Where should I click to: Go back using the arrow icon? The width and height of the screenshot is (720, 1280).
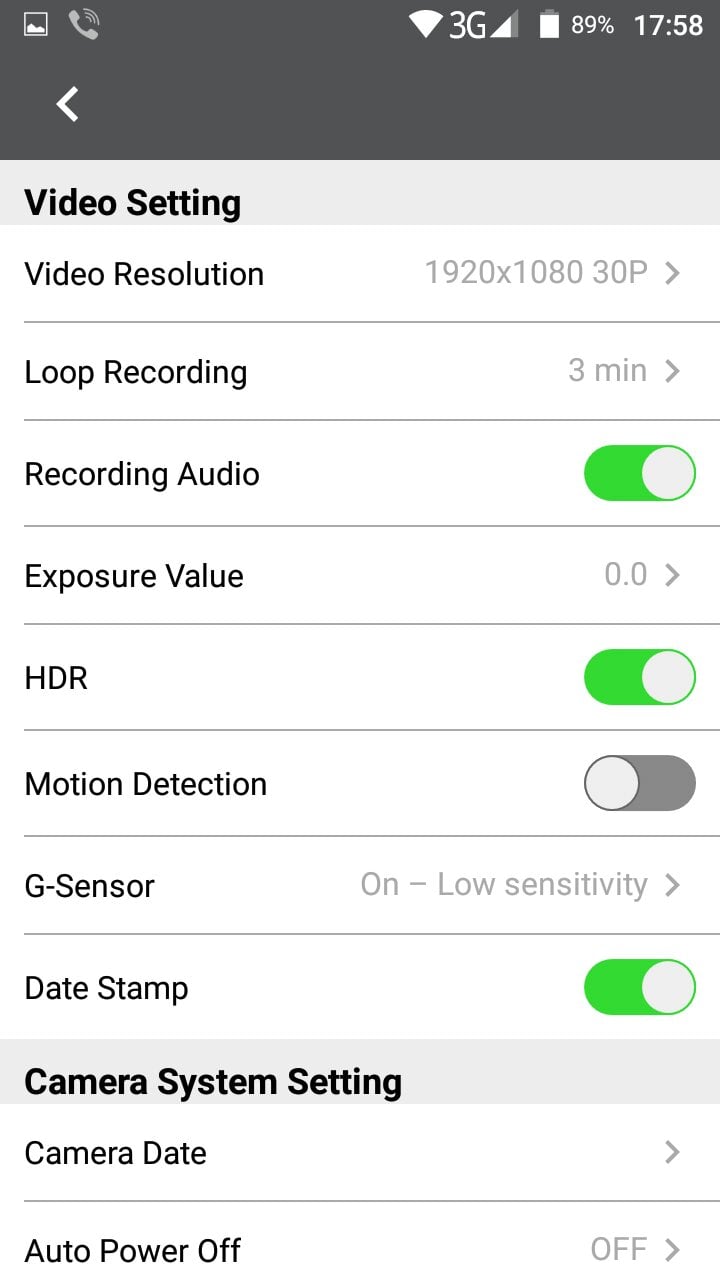pos(67,104)
